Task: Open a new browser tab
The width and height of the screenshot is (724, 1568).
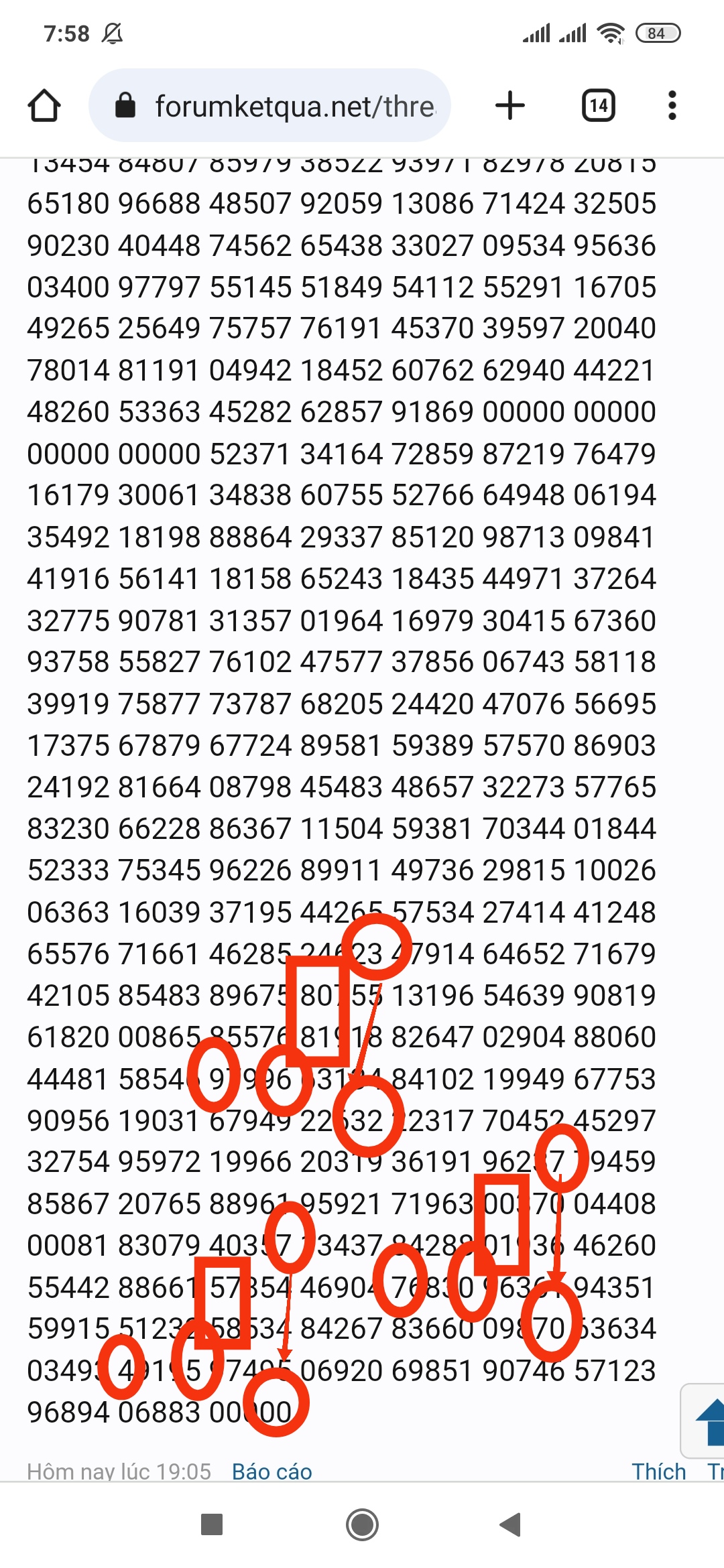Action: (510, 106)
